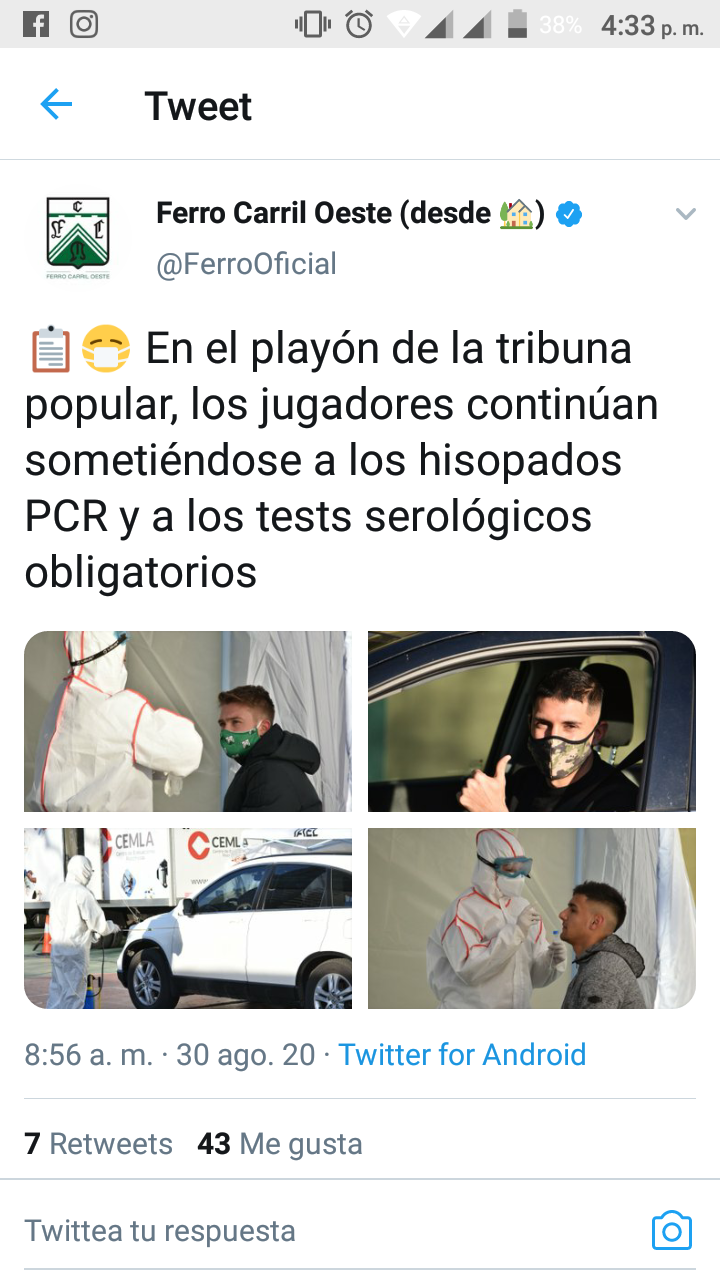Screen dimensions: 720x1280
Task: Expand the tweet options chevron
Action: point(685,214)
